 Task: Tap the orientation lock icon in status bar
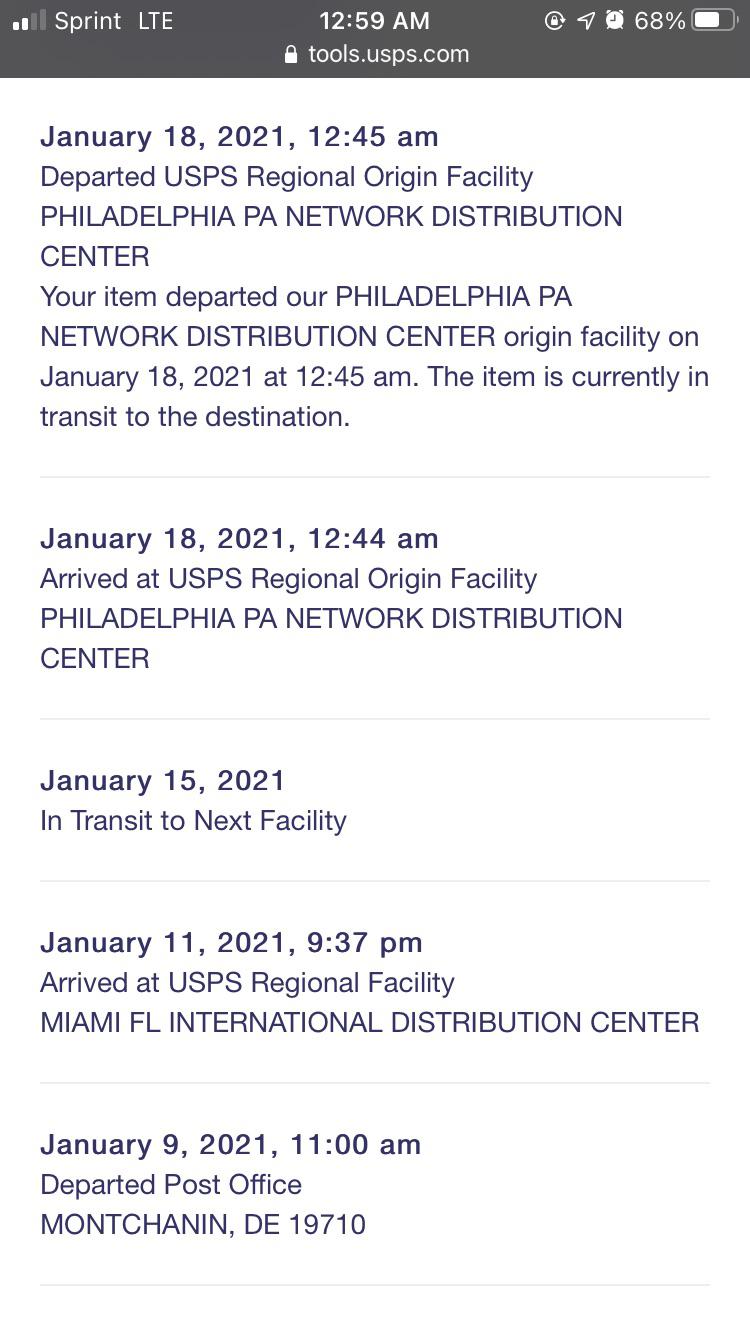click(x=554, y=20)
